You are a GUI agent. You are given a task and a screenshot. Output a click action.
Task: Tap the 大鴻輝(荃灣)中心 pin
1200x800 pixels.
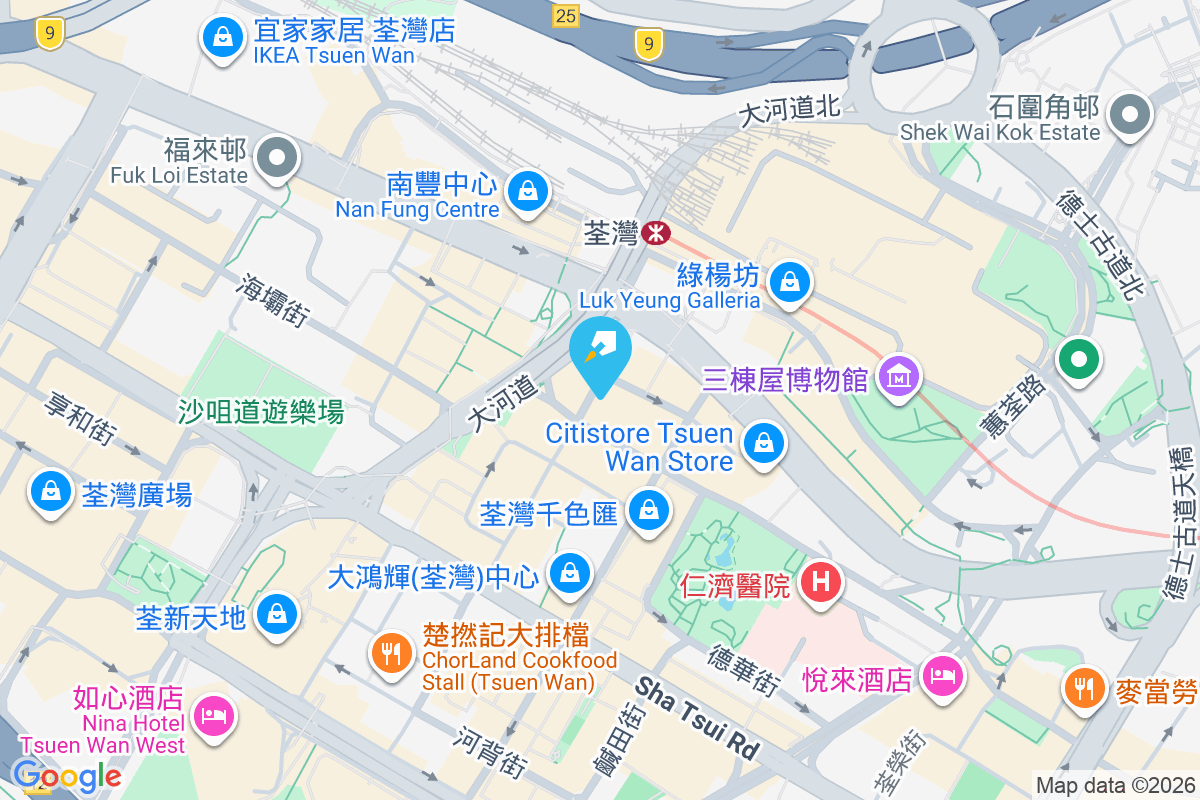tap(570, 574)
